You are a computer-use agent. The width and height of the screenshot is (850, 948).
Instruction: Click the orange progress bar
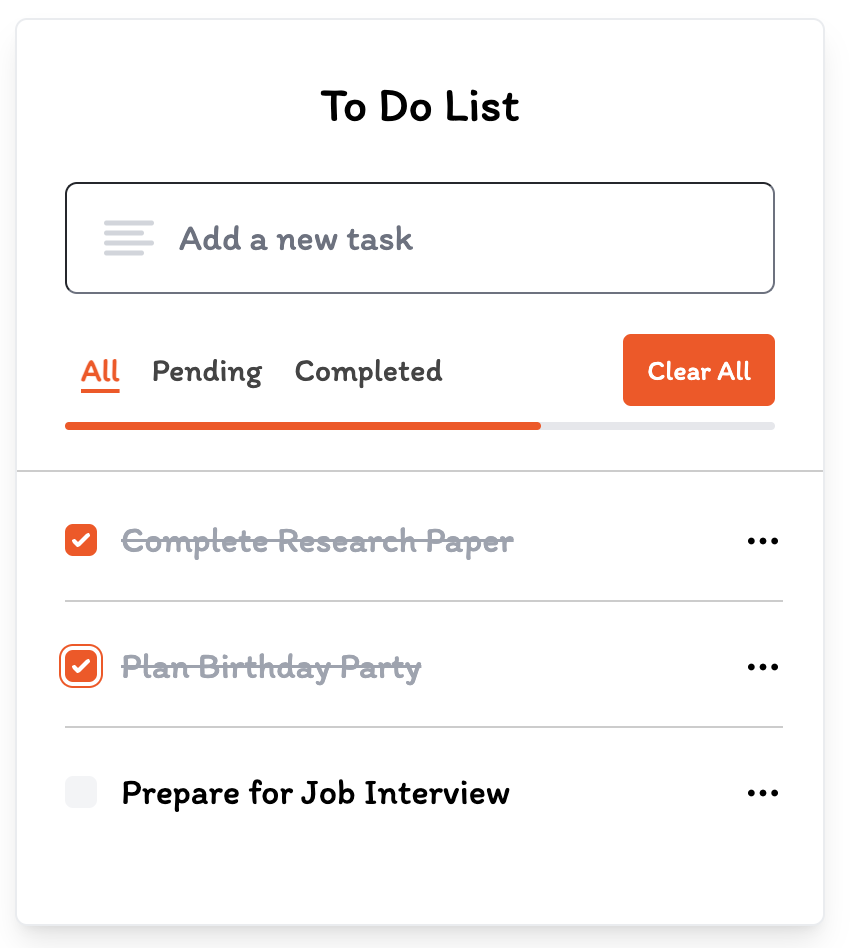coord(300,426)
